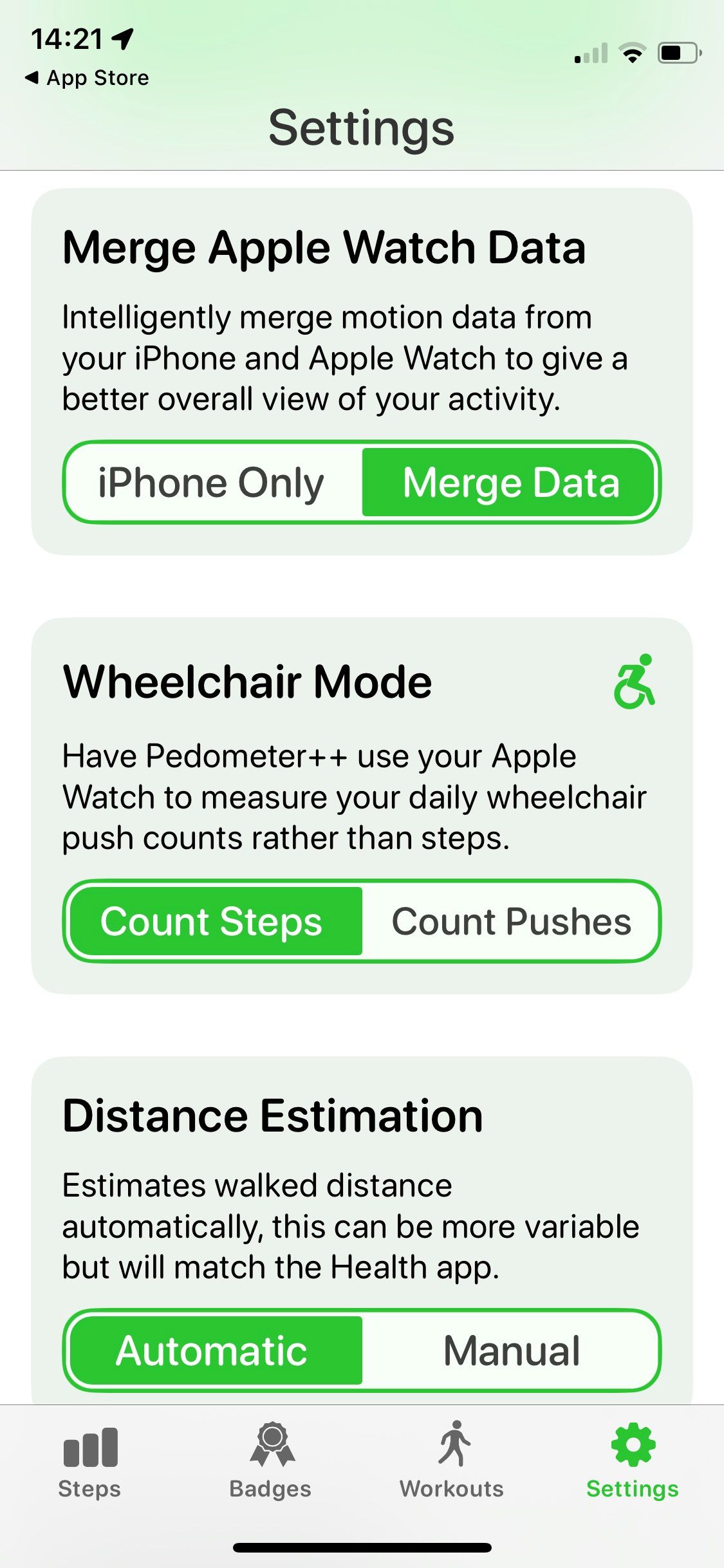Tap the Settings title heading

point(362,127)
